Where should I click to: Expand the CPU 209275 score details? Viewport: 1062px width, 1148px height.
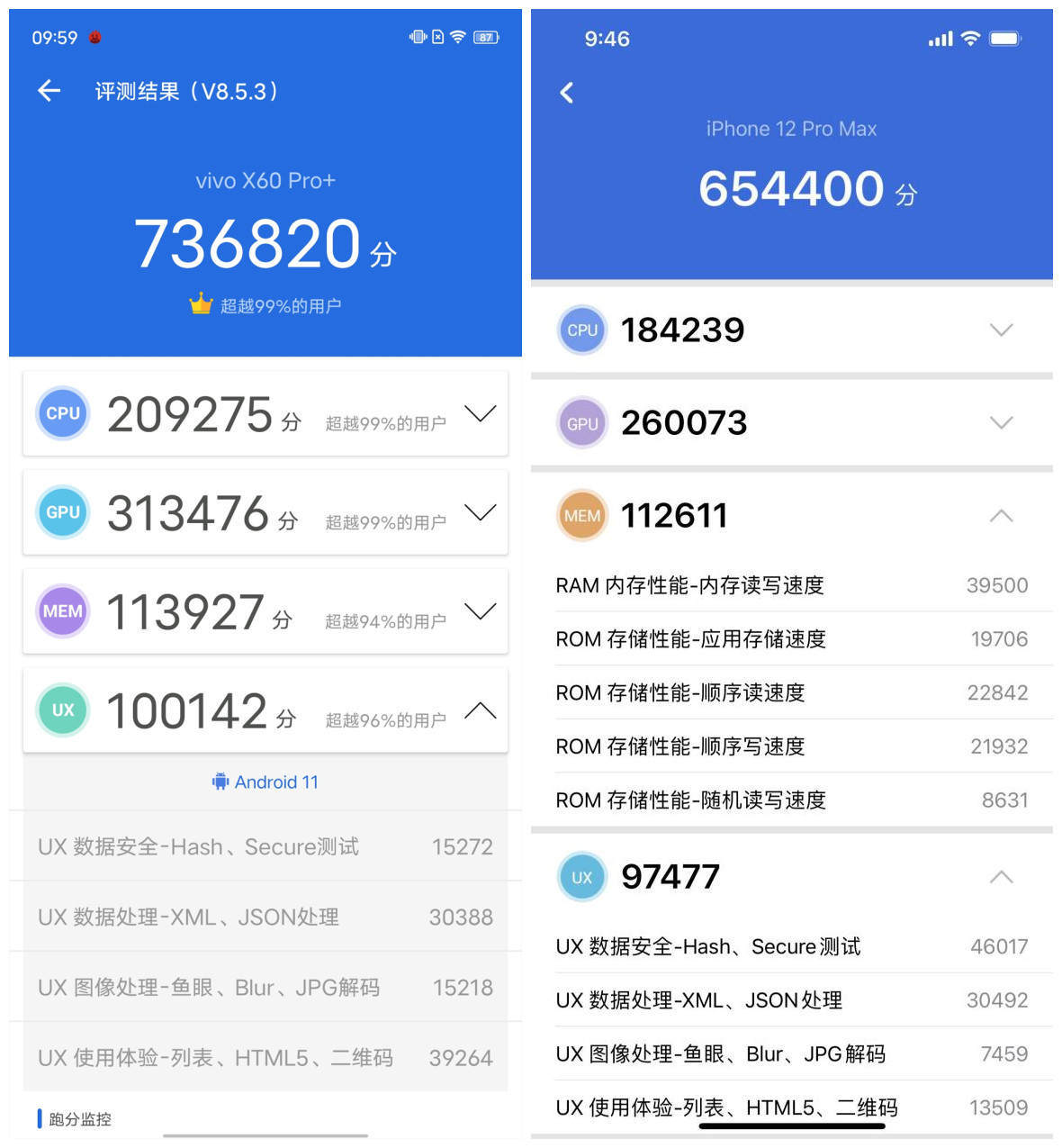[480, 413]
